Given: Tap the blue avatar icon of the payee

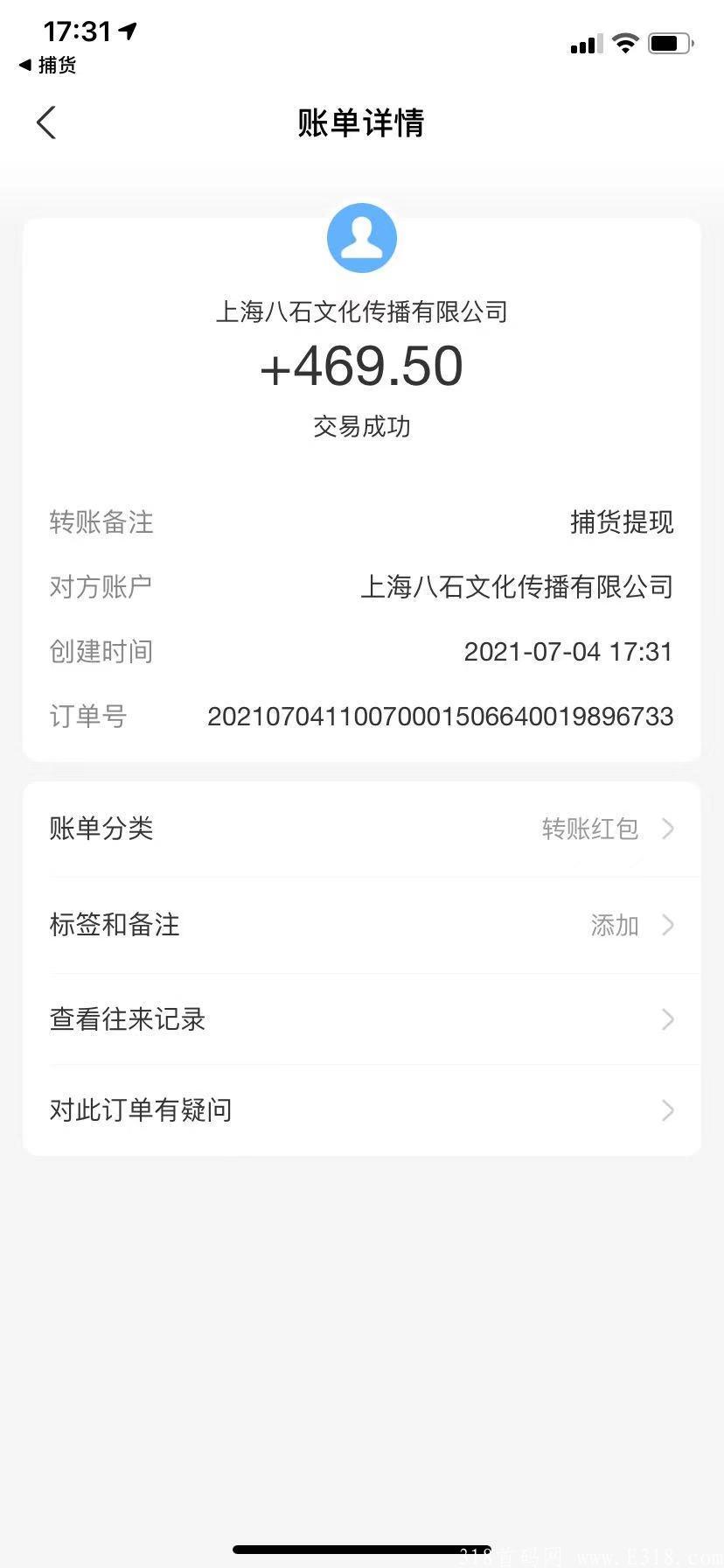Looking at the screenshot, I should [362, 237].
